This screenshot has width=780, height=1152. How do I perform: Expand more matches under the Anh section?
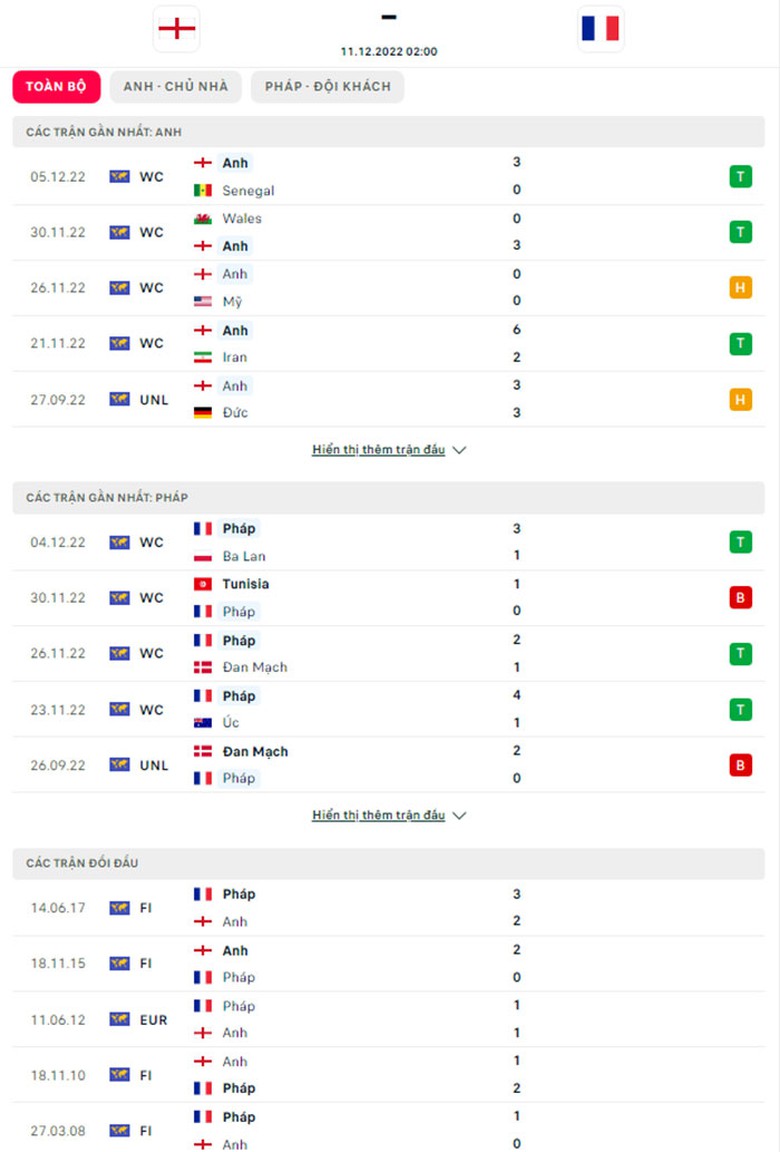[388, 450]
